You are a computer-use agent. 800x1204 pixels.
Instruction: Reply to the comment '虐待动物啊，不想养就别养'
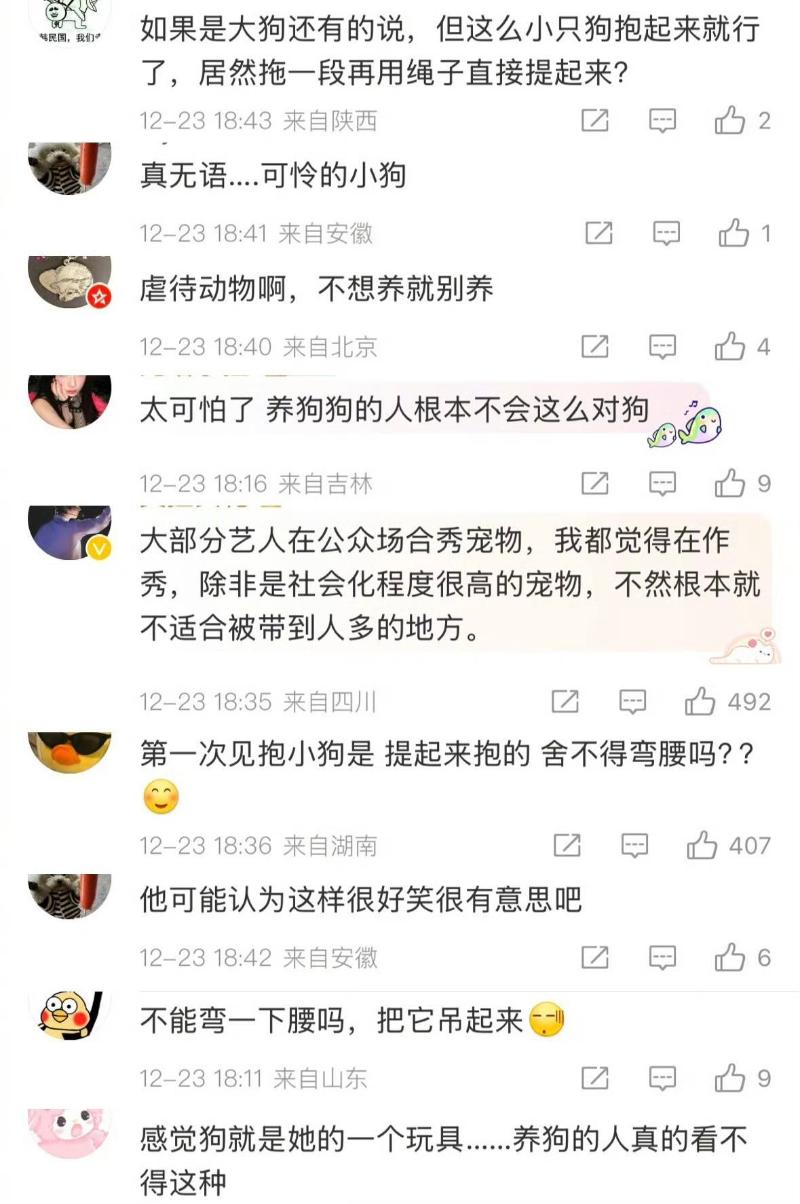coord(662,347)
